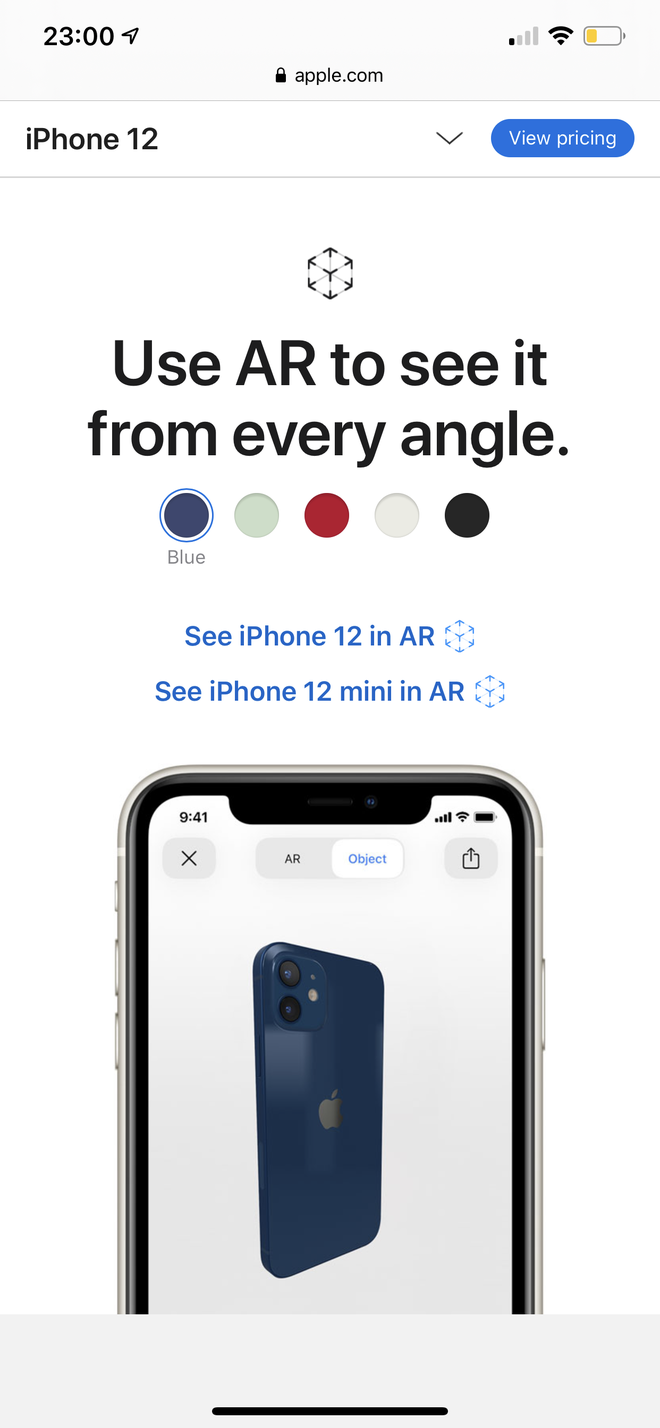
Task: Pick the red color swatch
Action: [327, 516]
